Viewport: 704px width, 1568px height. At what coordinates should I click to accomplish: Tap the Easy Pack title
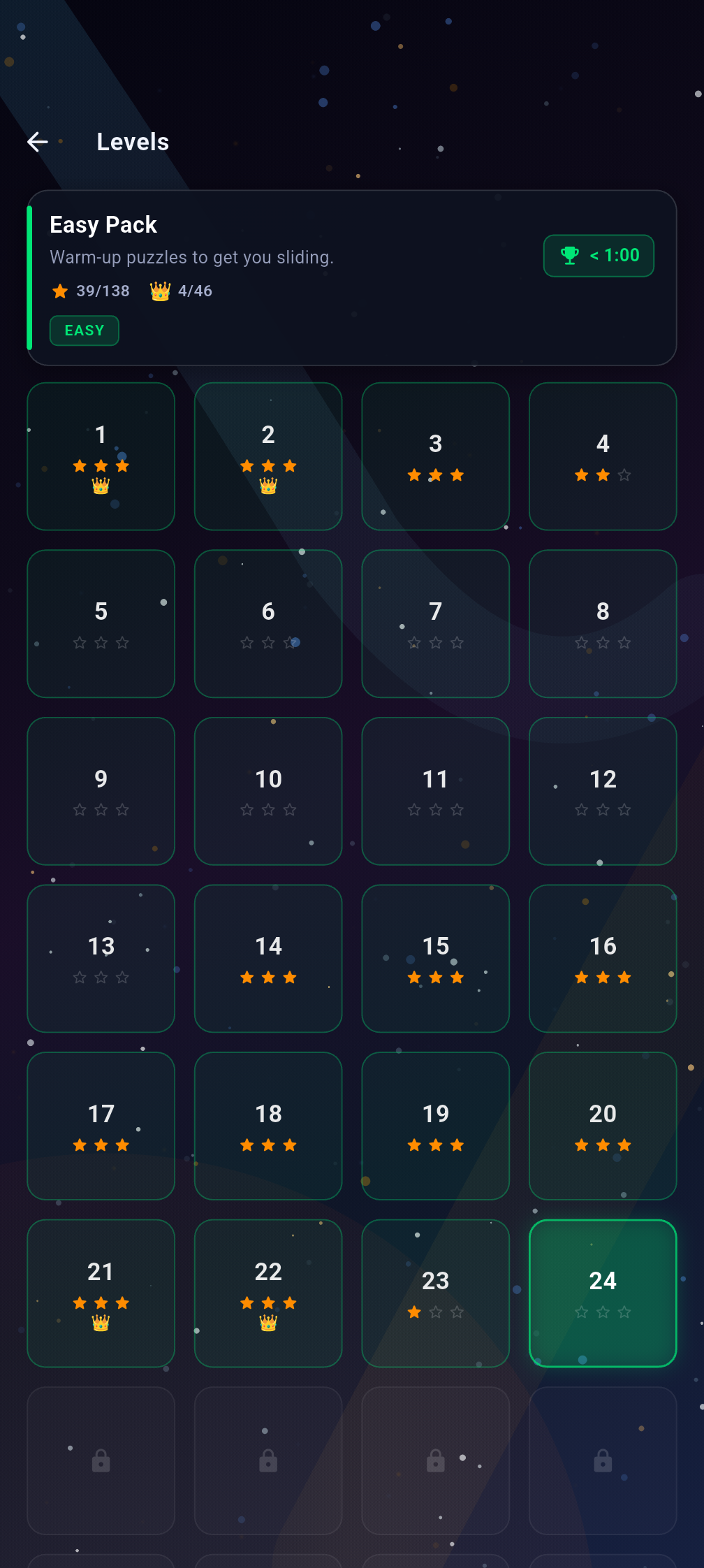coord(103,224)
